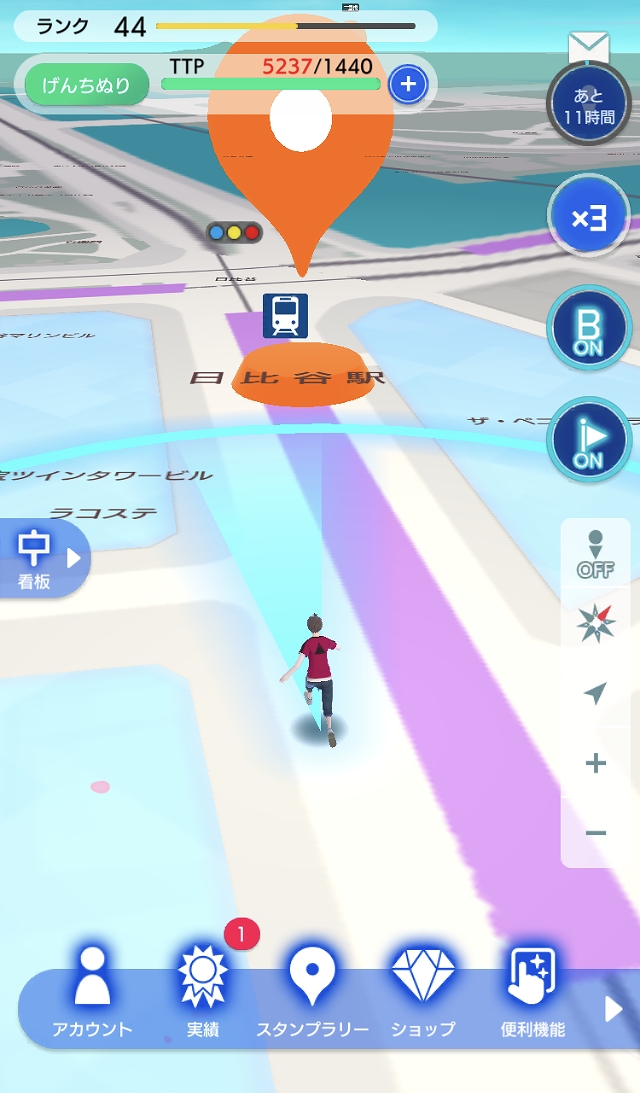
Task: Open the あと11時間 timer button
Action: 588,104
